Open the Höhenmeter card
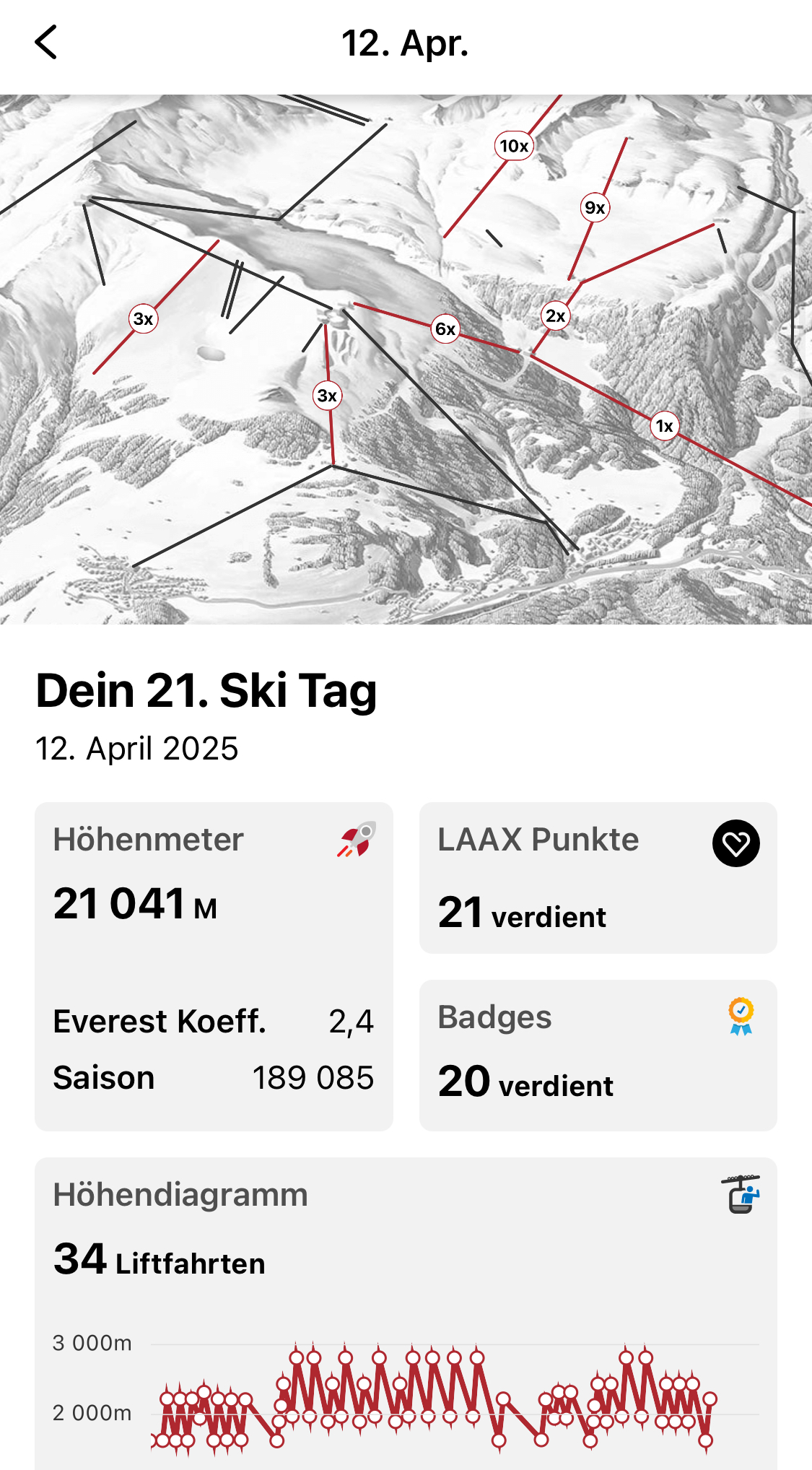Screen dimensions: 812x1470 214,965
